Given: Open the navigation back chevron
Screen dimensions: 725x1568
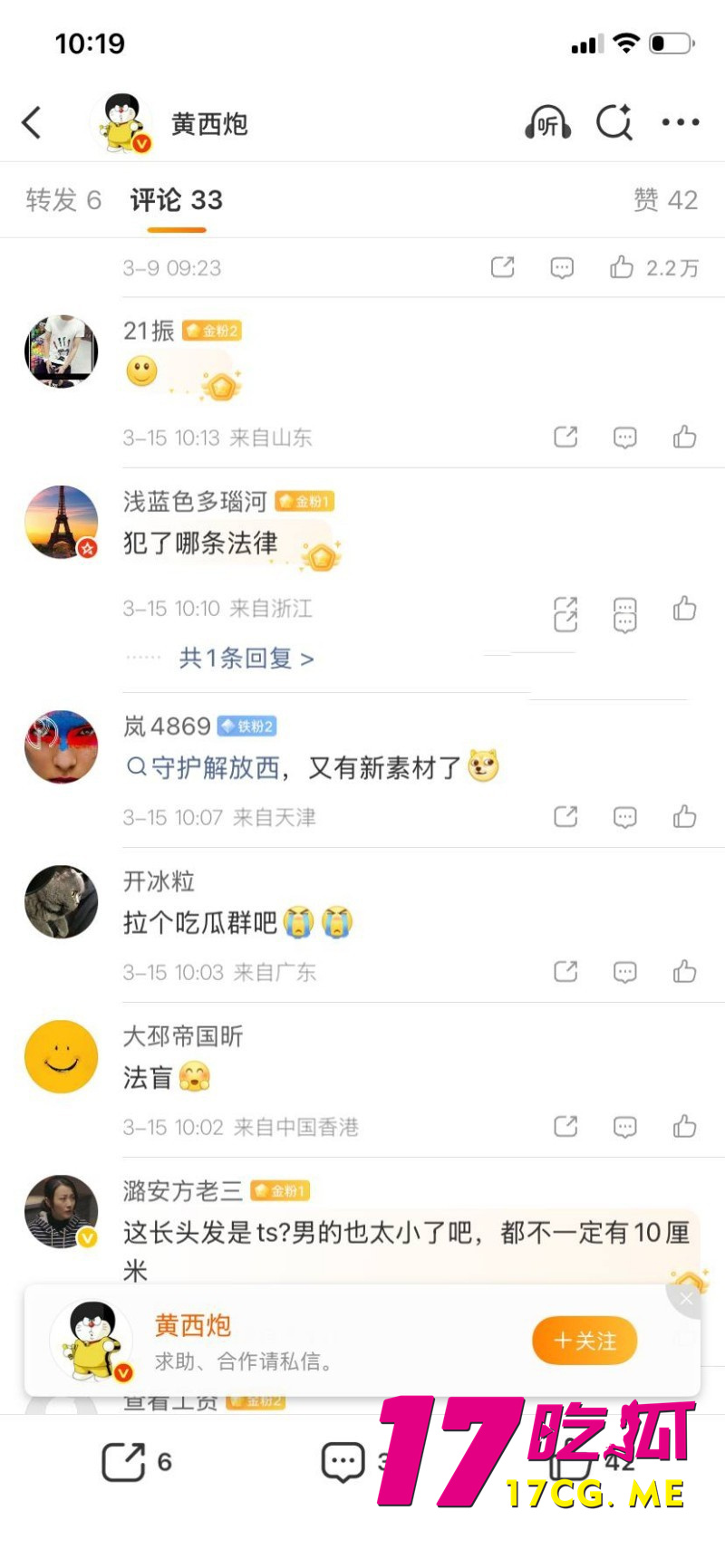Looking at the screenshot, I should 33,123.
